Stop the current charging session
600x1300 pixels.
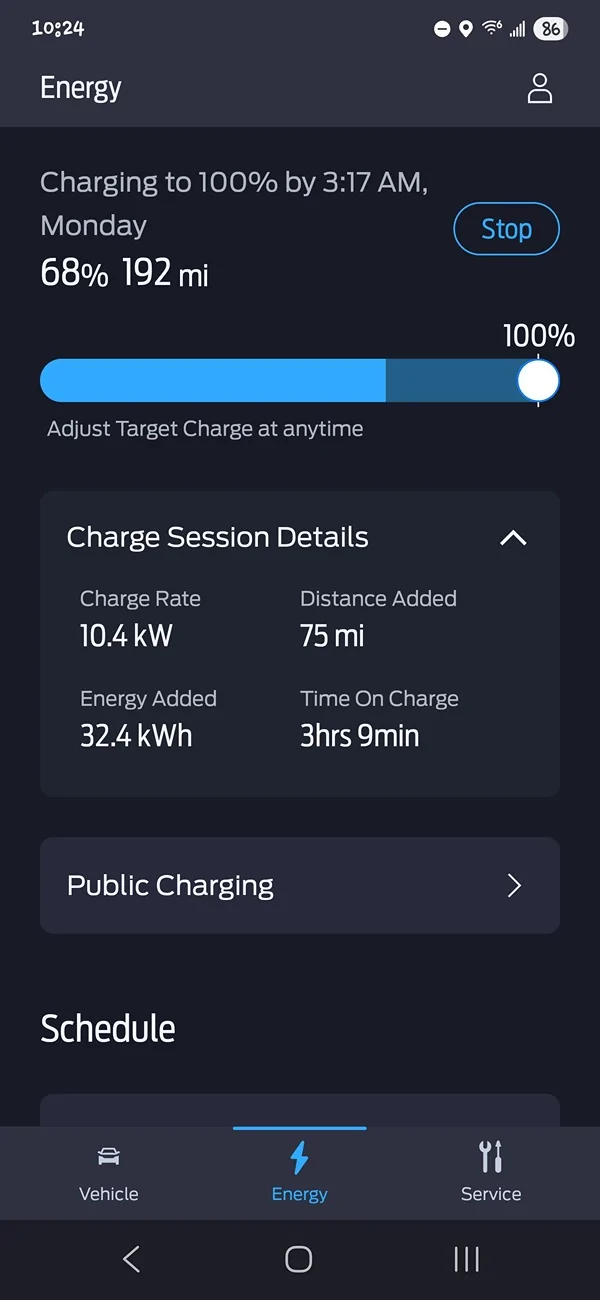[x=506, y=229]
